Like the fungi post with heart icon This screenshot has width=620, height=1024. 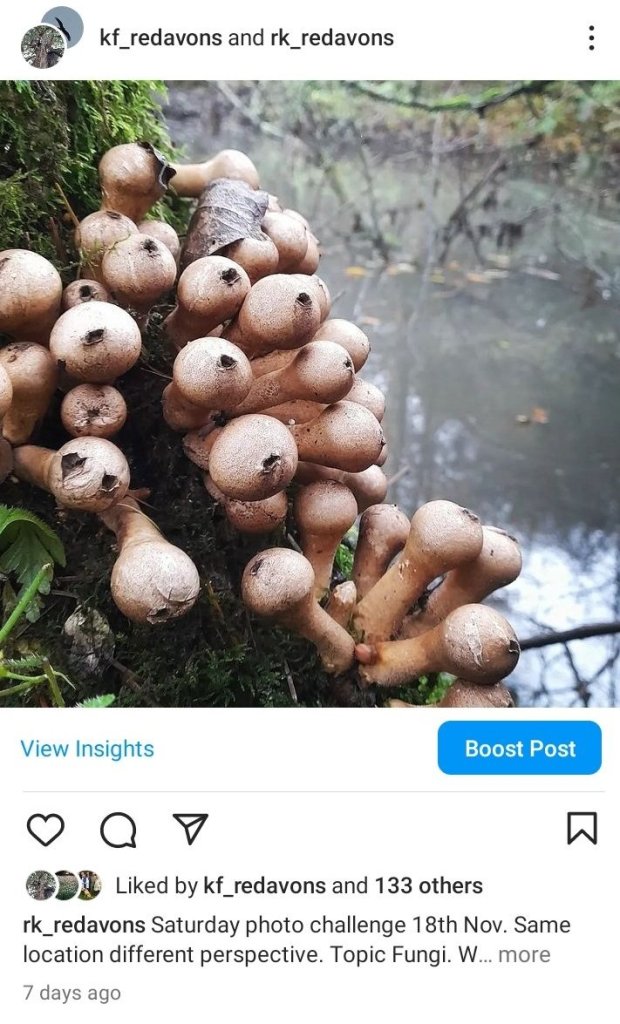pos(45,829)
